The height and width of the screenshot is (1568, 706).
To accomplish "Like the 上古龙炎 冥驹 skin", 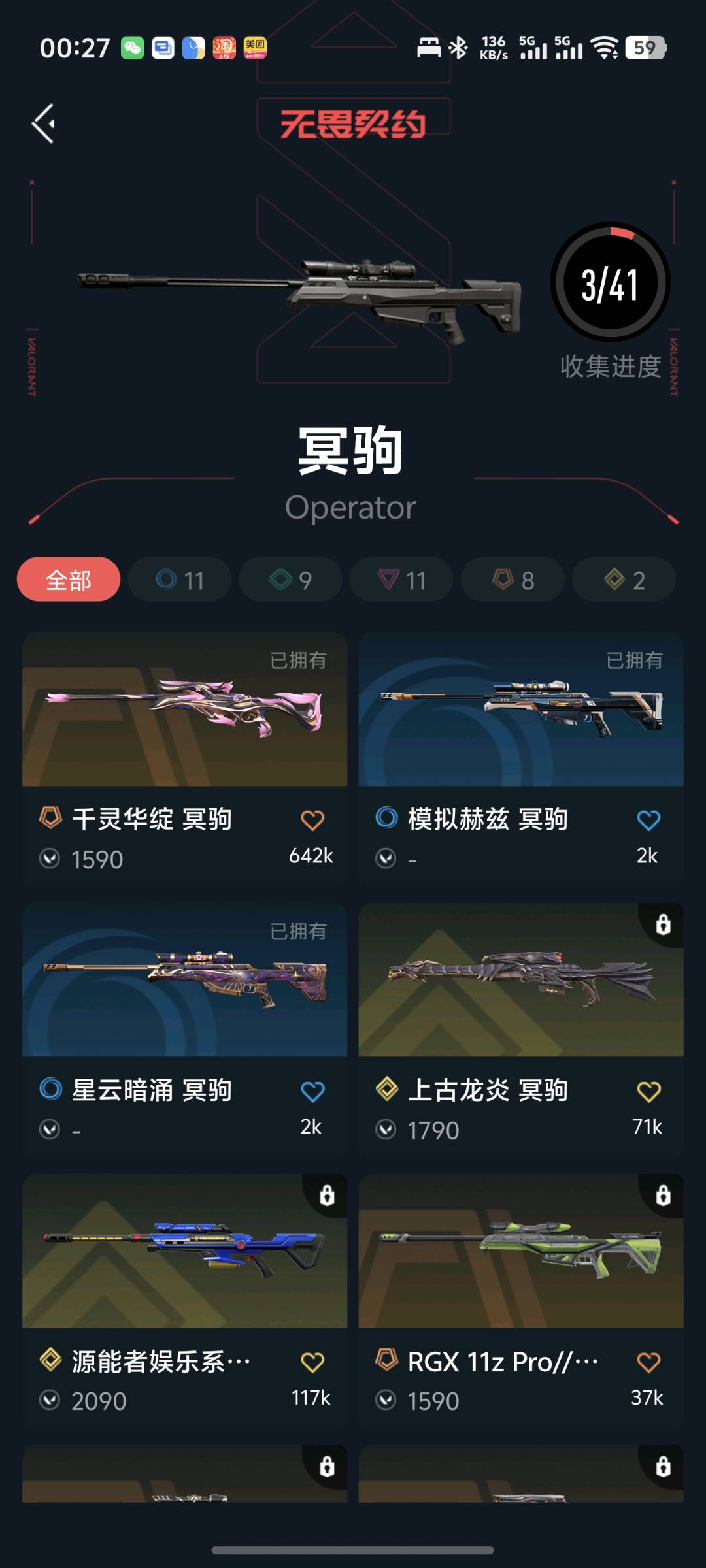I will (x=648, y=1091).
